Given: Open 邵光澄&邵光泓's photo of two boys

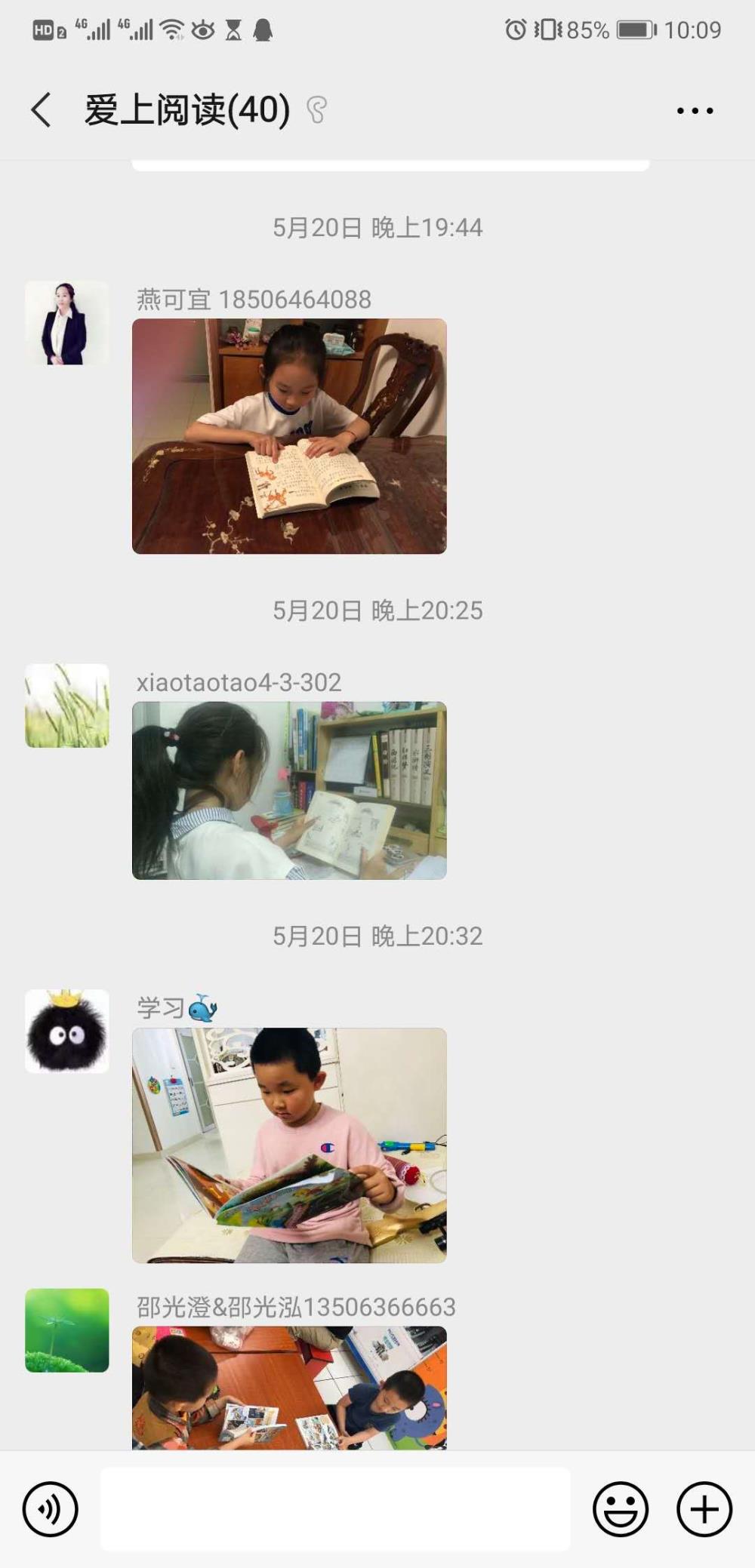Looking at the screenshot, I should click(x=289, y=1388).
